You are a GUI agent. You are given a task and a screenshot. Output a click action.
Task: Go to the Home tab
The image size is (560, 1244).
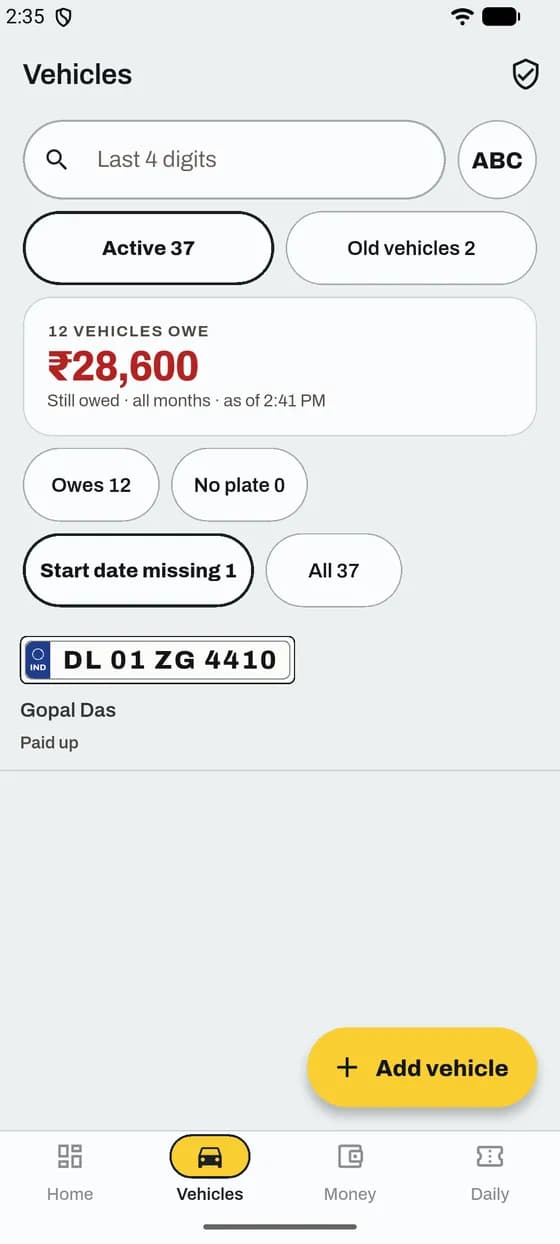(x=70, y=1172)
